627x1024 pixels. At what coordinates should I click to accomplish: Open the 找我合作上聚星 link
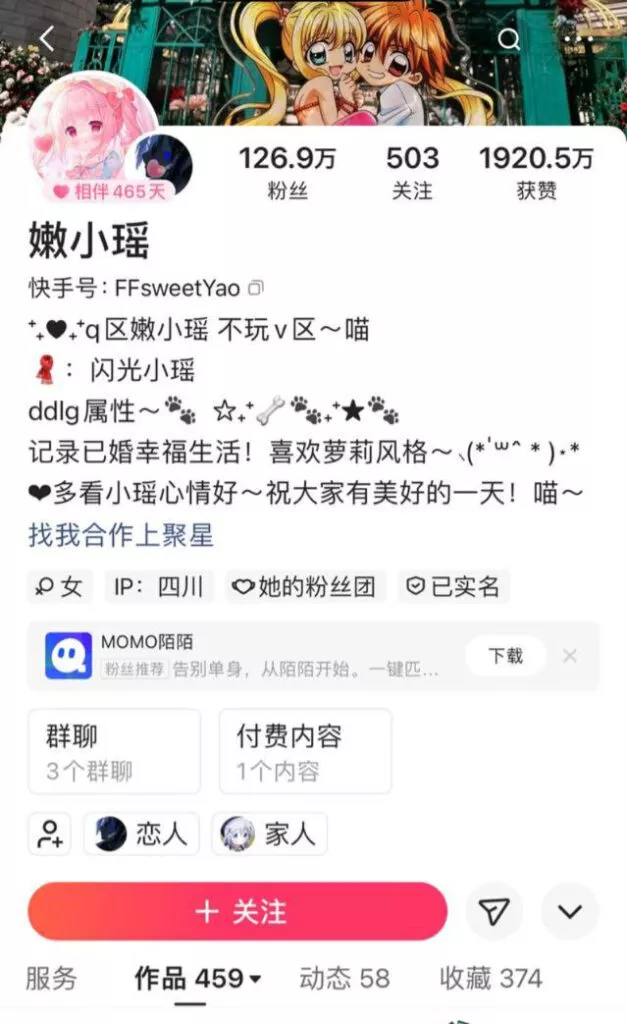120,536
